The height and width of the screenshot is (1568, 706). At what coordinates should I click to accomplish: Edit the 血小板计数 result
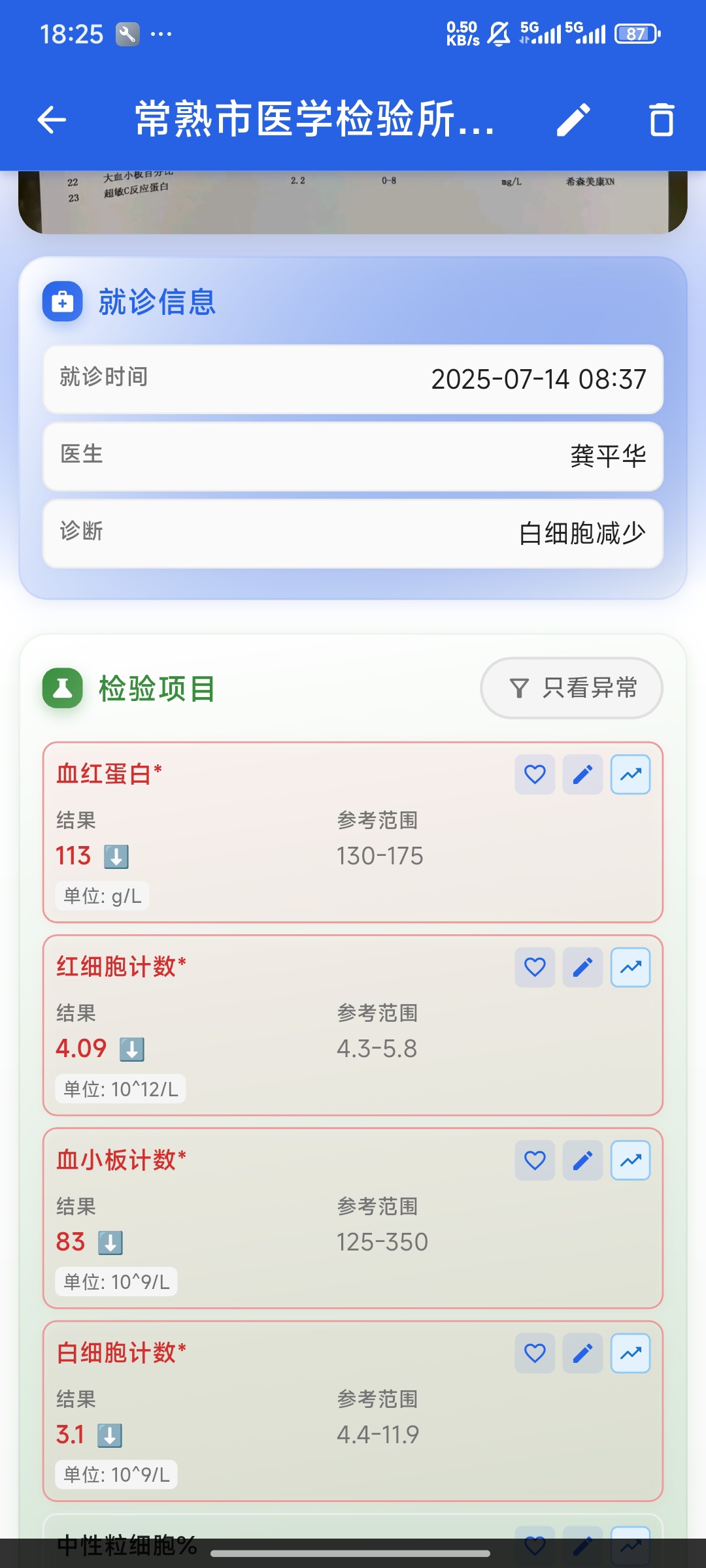coord(582,1160)
